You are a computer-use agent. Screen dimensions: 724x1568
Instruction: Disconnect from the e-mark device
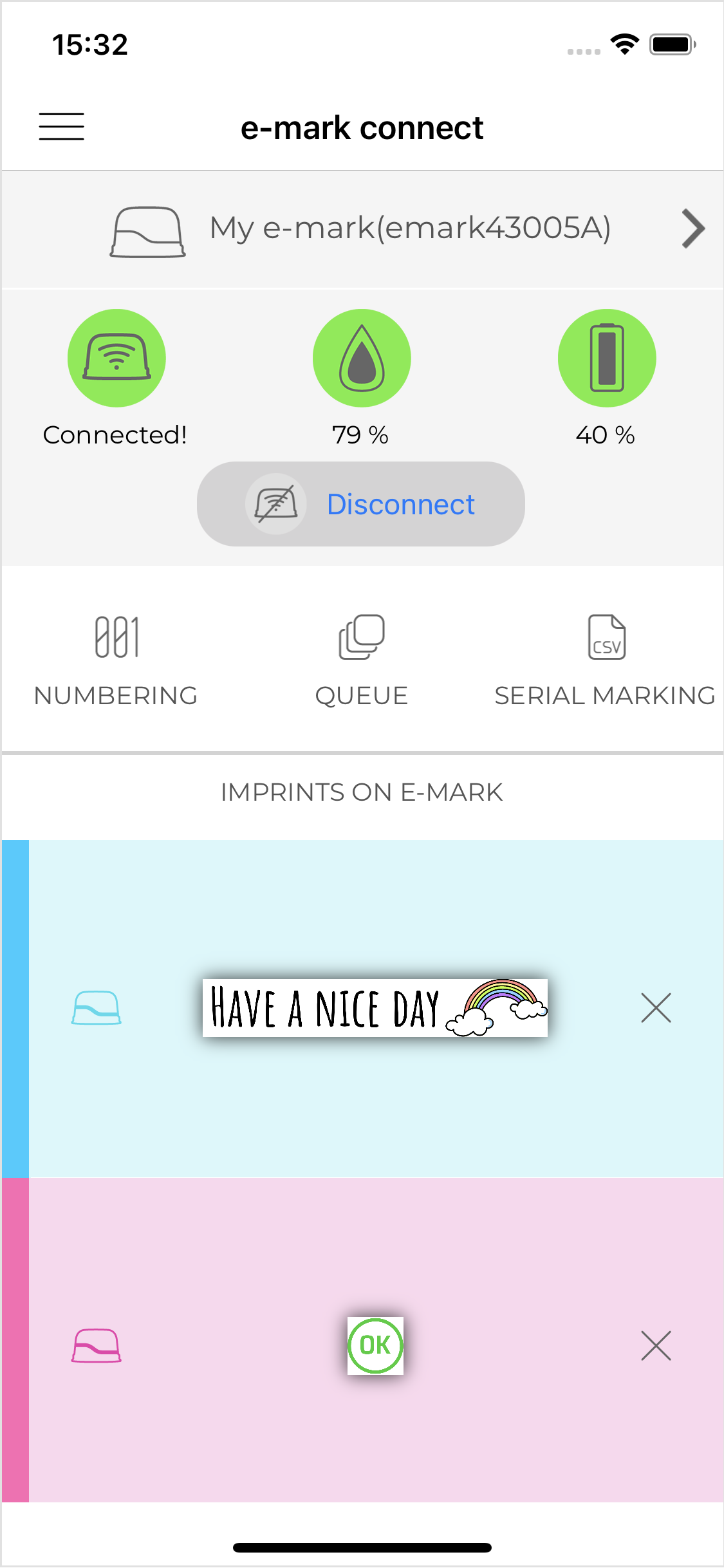point(361,504)
